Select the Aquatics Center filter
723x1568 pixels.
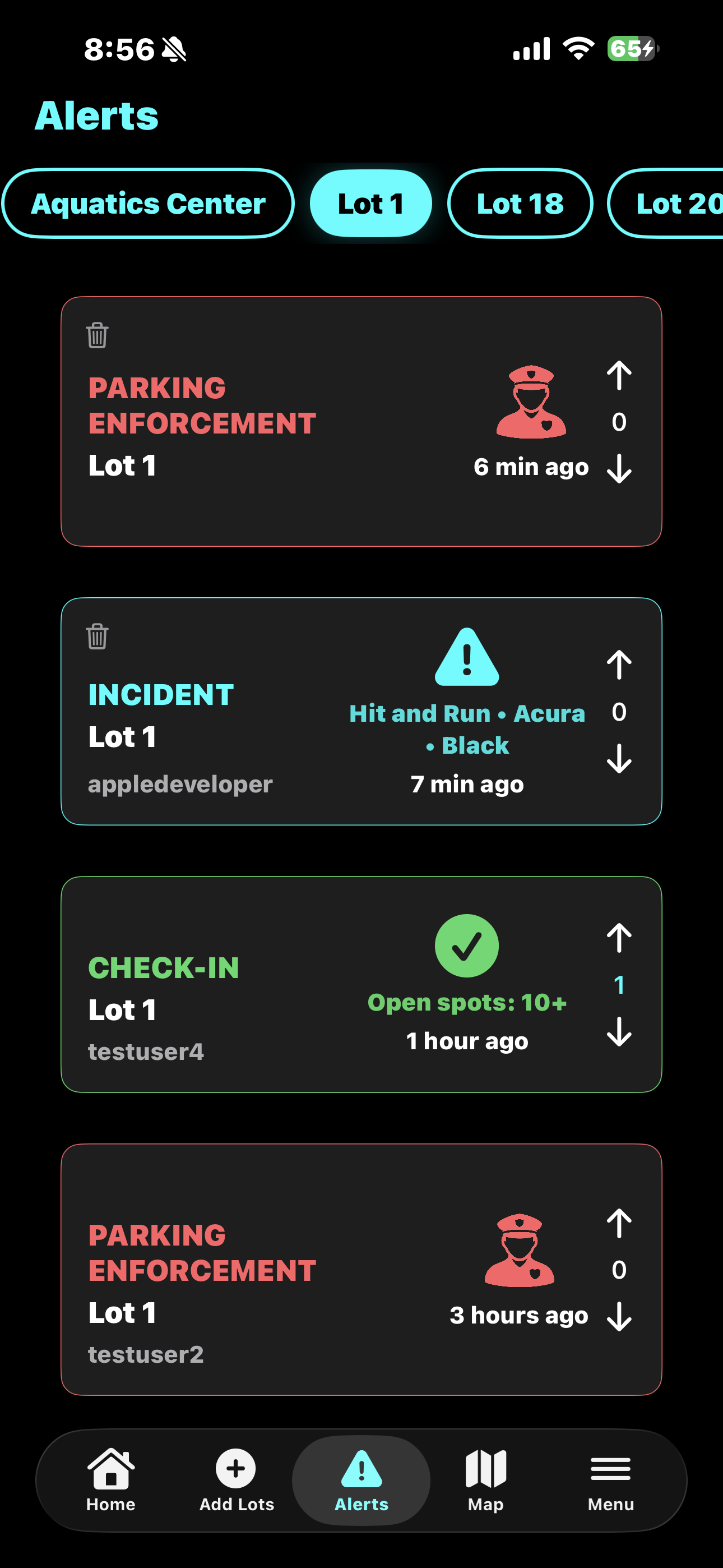coord(148,204)
